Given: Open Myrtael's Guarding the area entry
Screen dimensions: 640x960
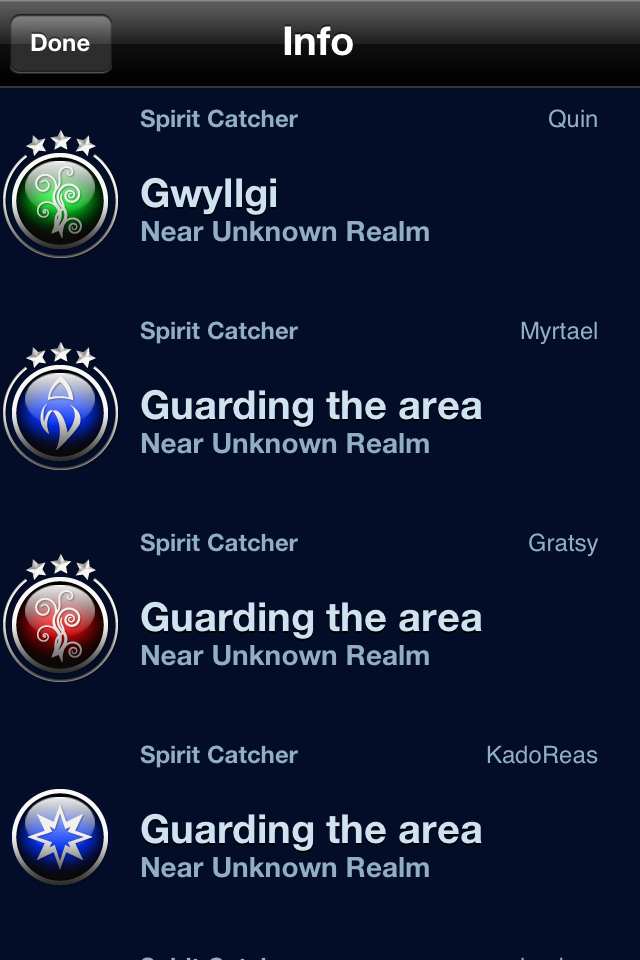Looking at the screenshot, I should point(320,407).
